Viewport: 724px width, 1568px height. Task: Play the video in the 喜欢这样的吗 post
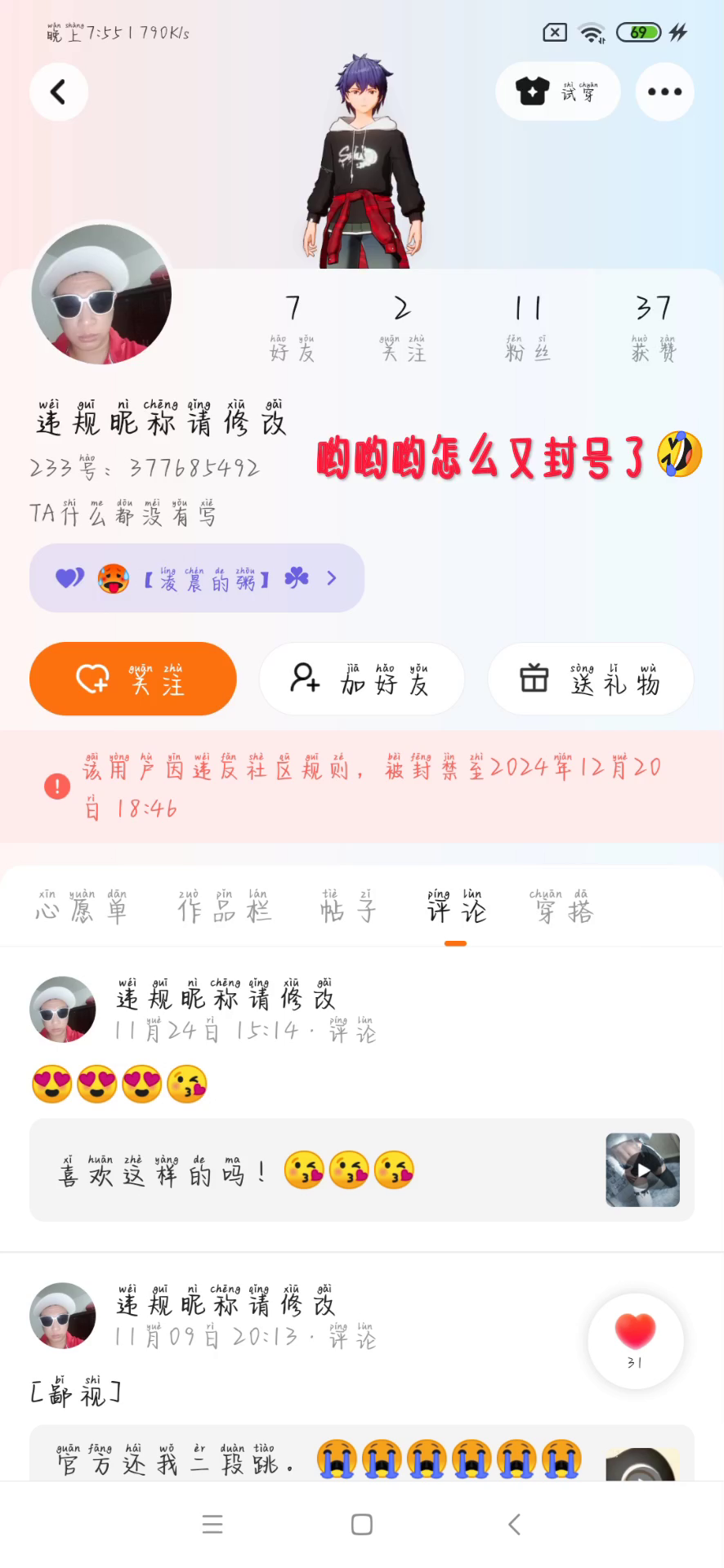[x=642, y=1170]
